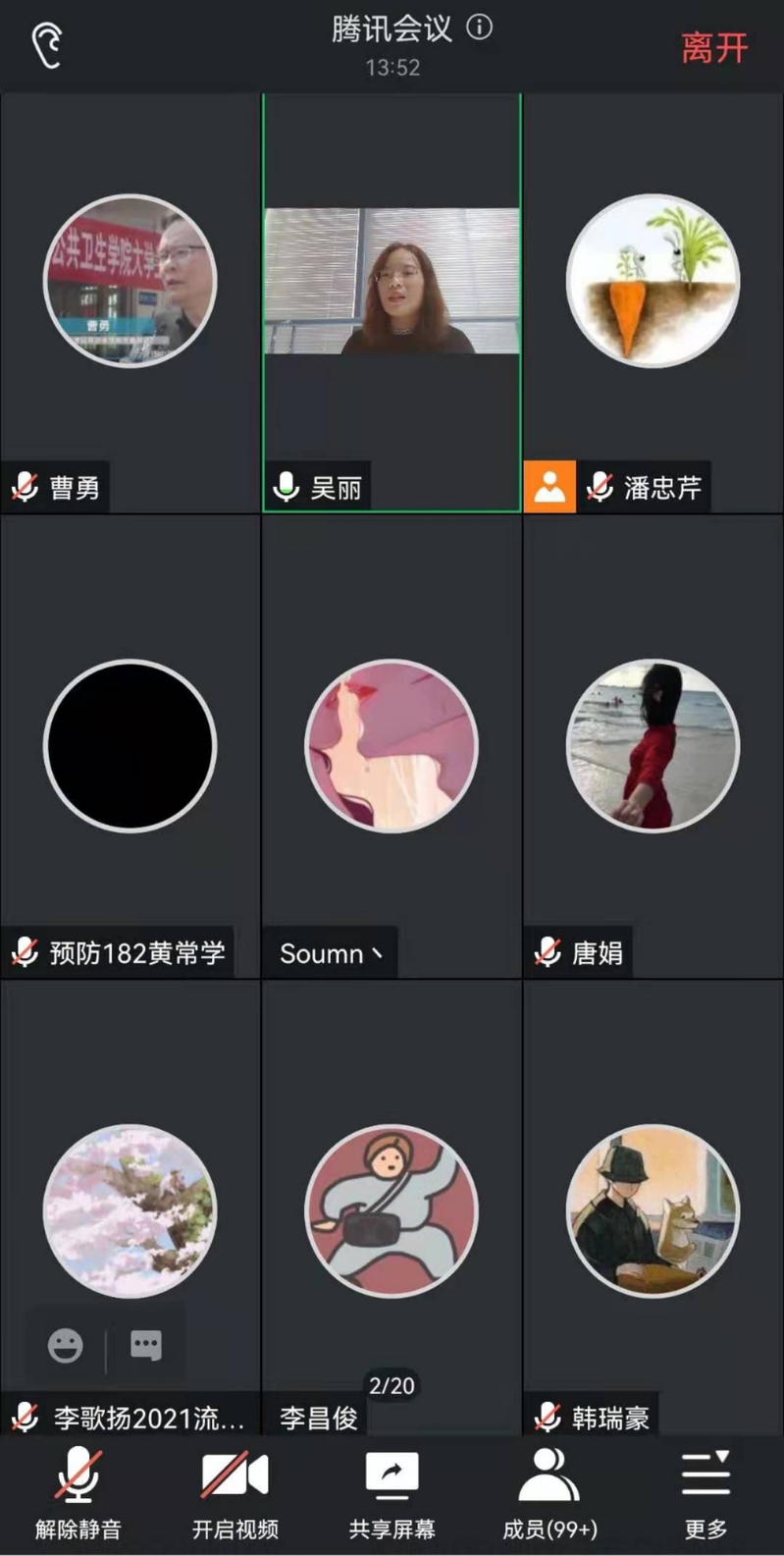Leave the meeting with 离开
The image size is (784, 1556).
[714, 47]
